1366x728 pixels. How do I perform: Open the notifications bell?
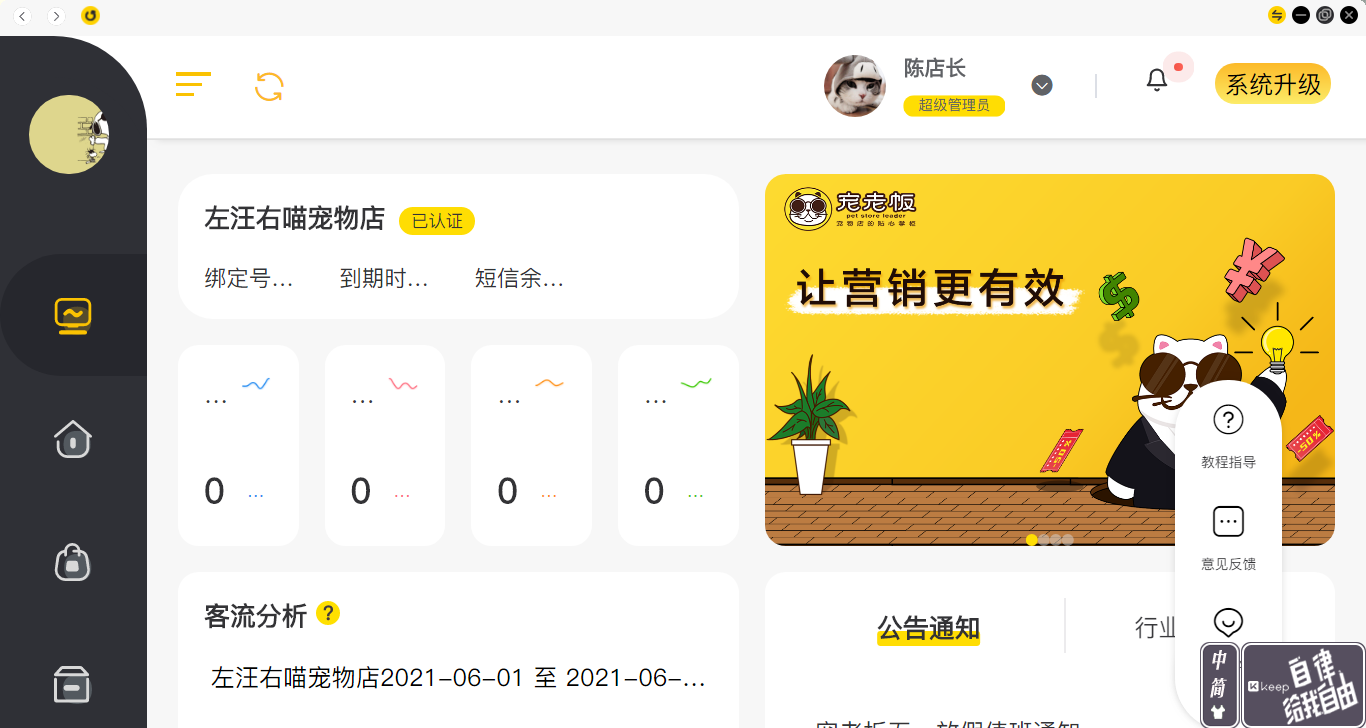(x=1157, y=80)
